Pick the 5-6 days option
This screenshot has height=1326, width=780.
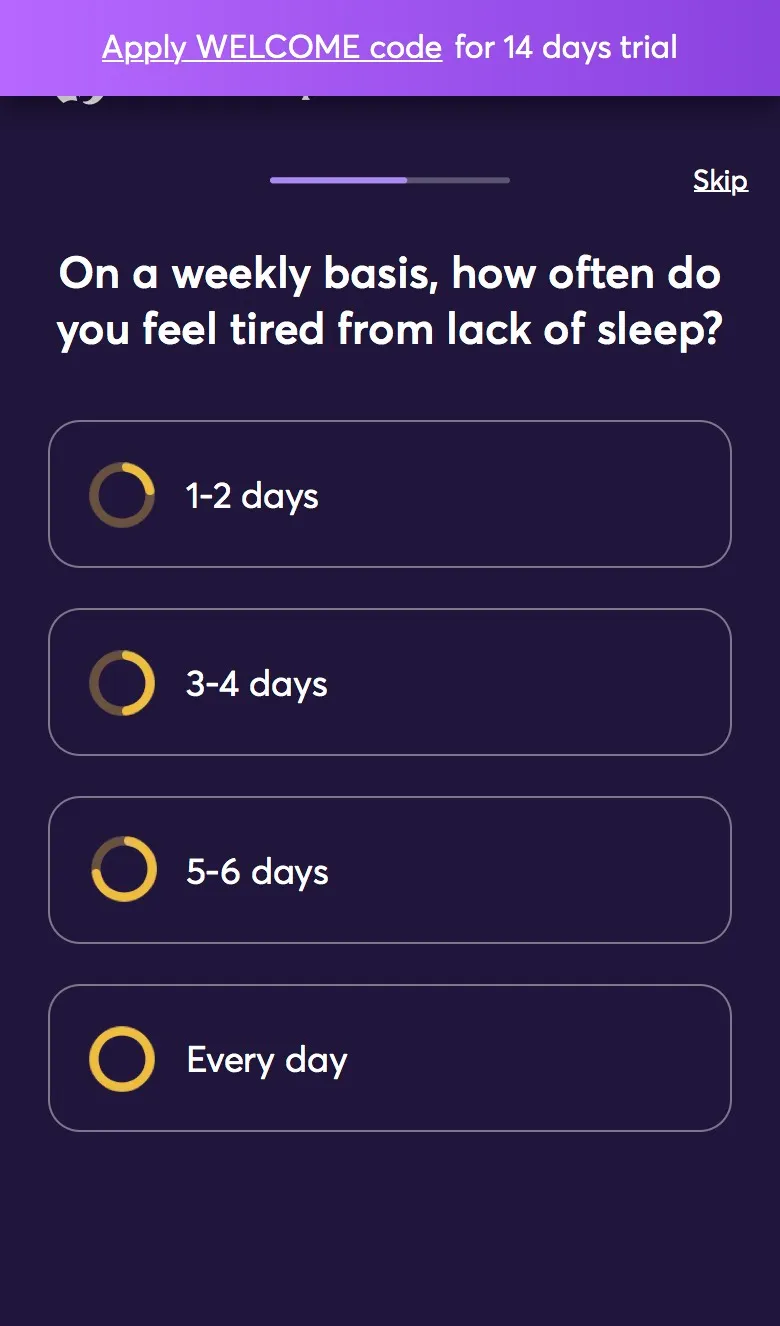pos(390,870)
